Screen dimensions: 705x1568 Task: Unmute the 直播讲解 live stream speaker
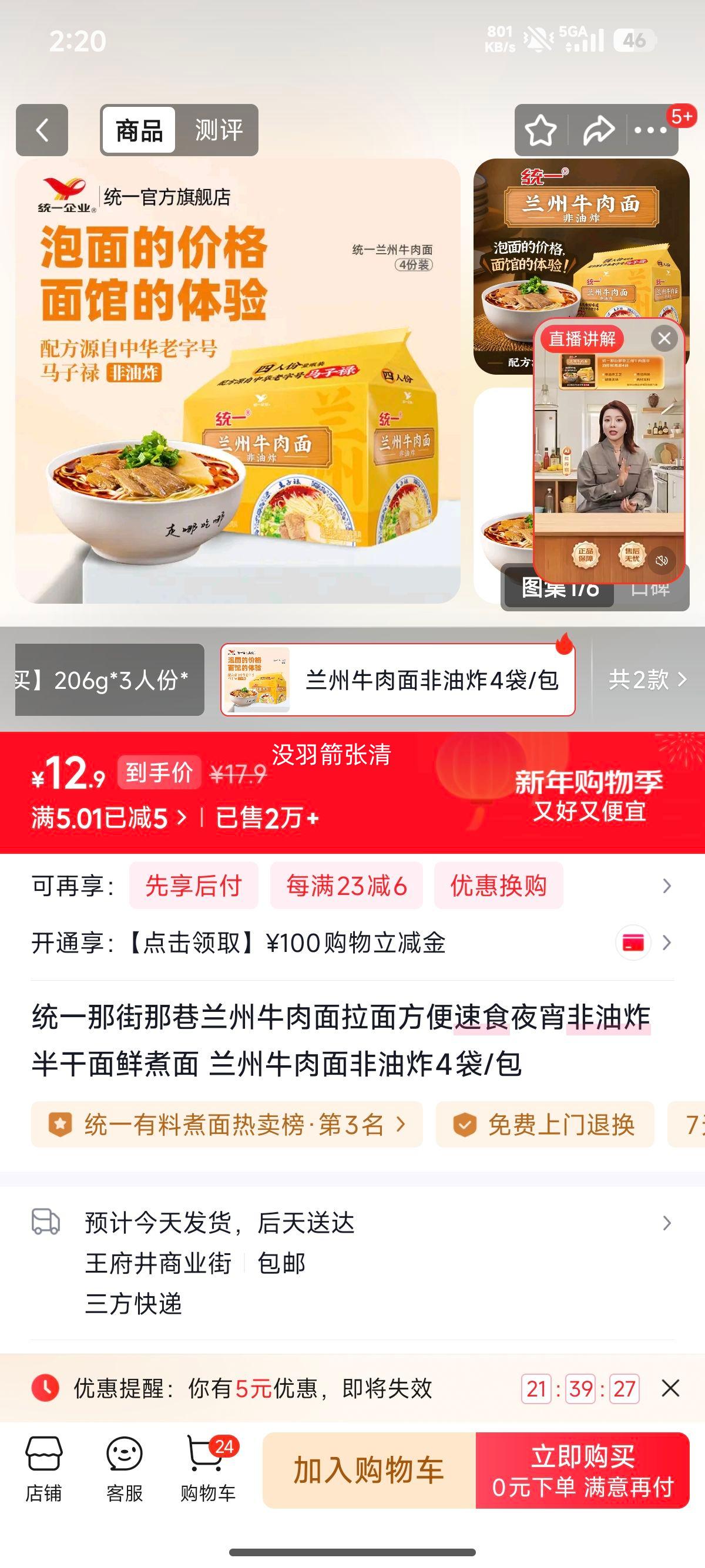(662, 558)
